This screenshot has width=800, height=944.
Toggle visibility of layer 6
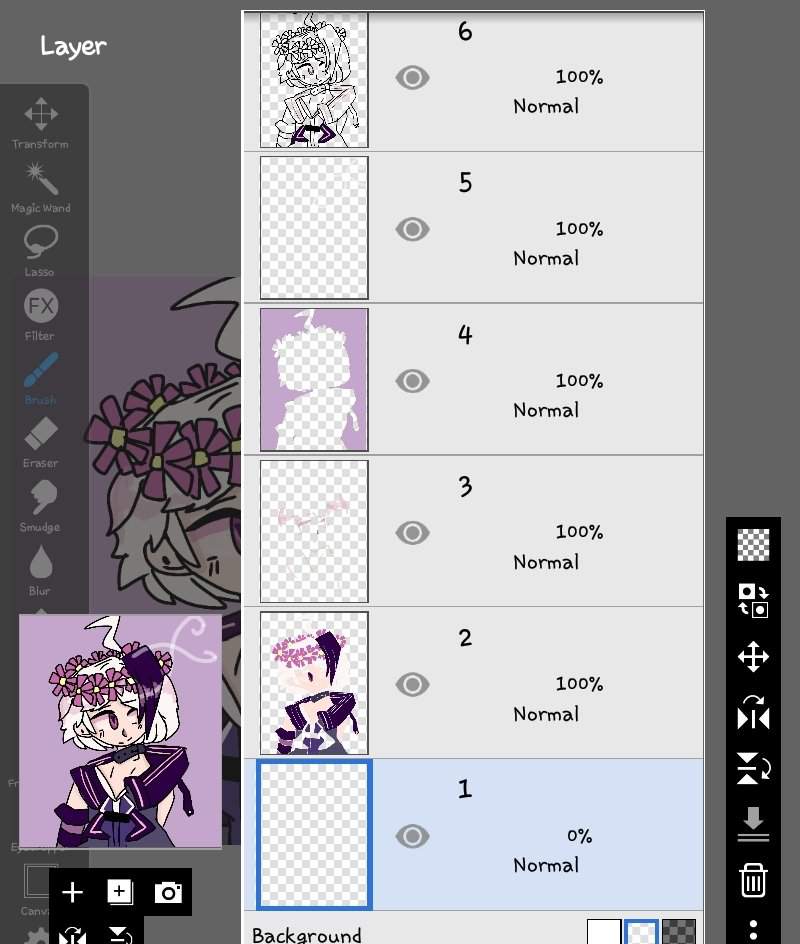point(412,78)
